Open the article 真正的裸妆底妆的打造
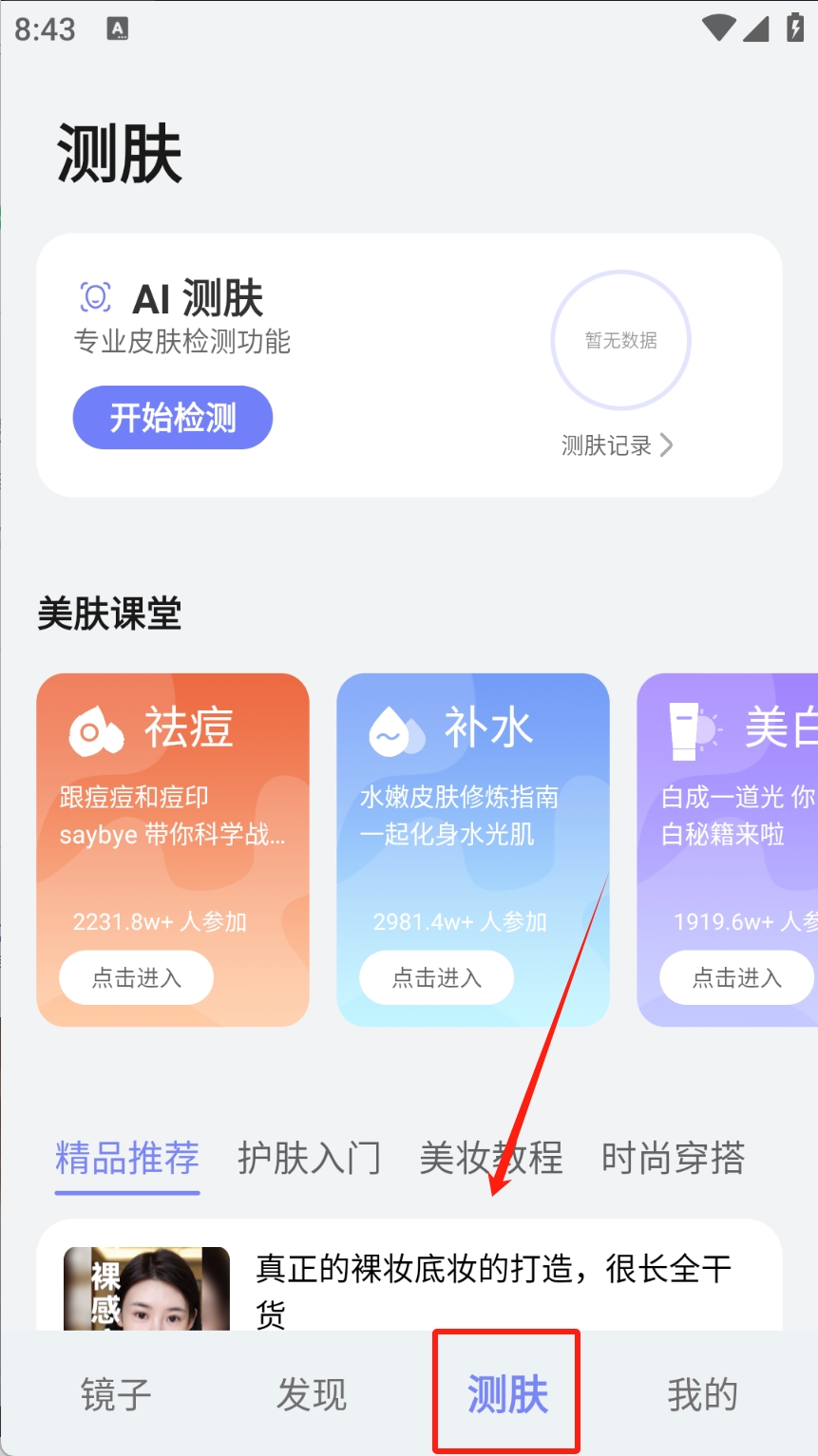The image size is (818, 1456). [493, 1288]
